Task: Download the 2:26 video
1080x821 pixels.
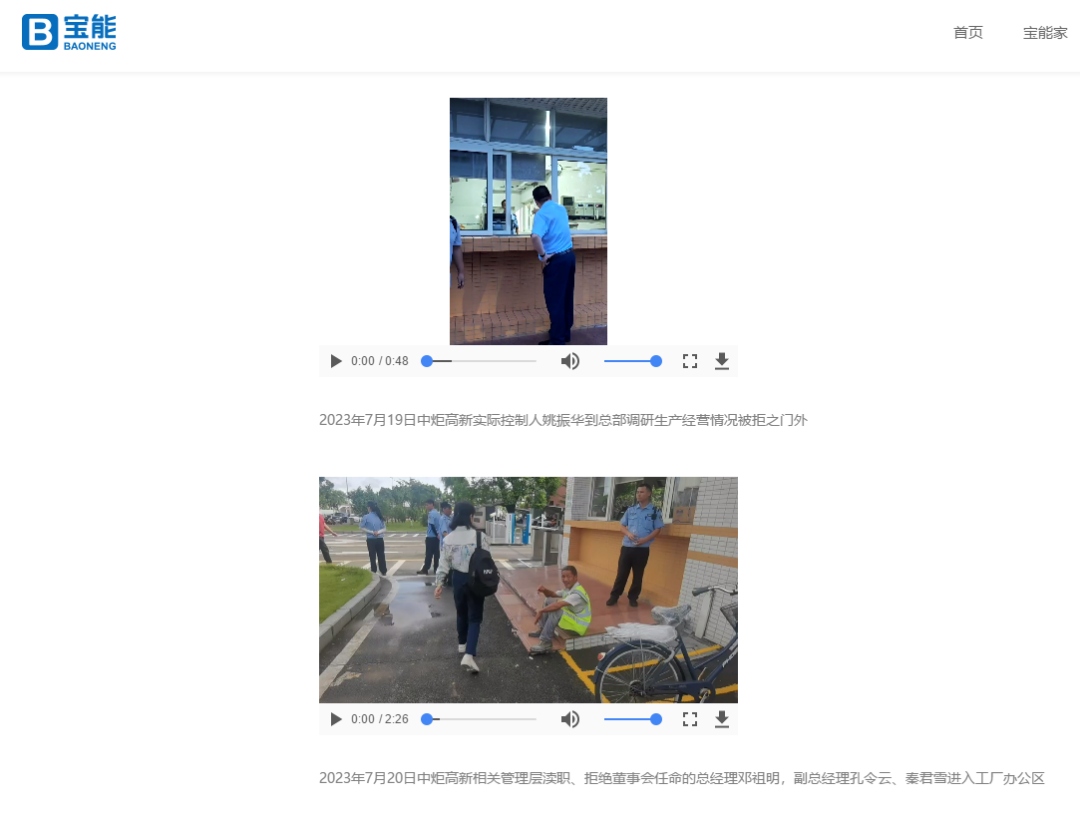Action: point(722,719)
